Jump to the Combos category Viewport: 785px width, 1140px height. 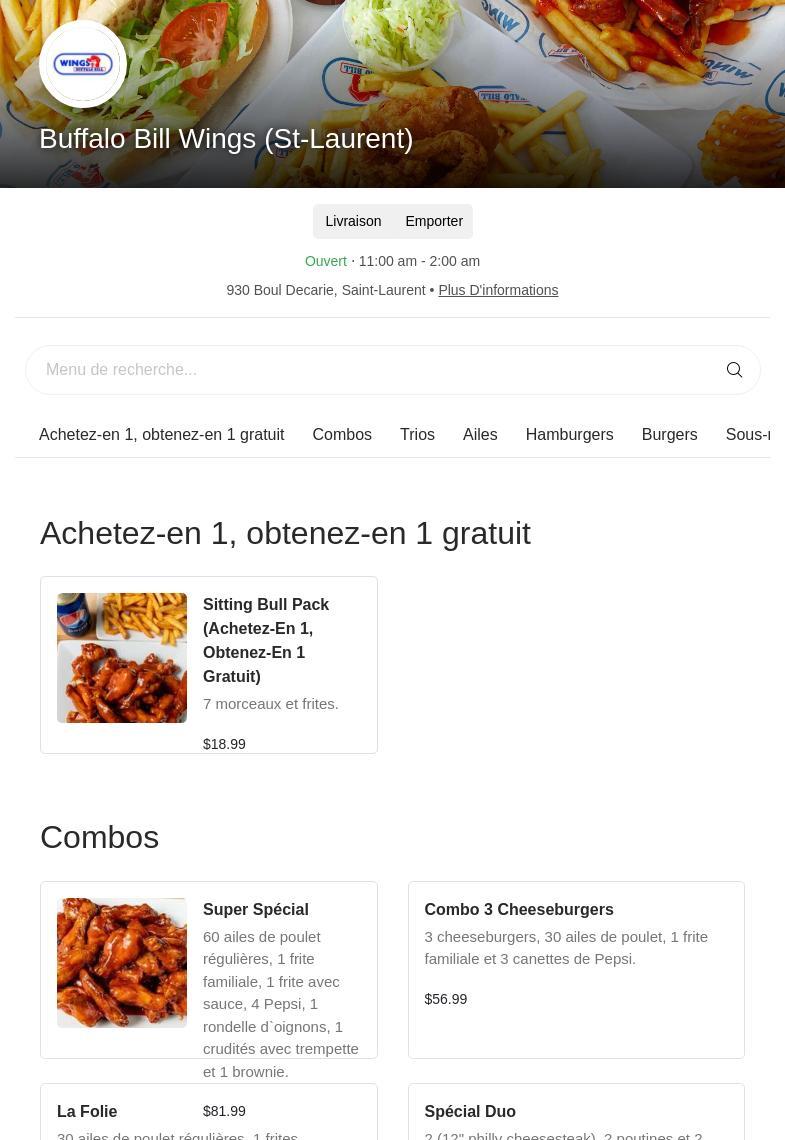click(x=342, y=435)
